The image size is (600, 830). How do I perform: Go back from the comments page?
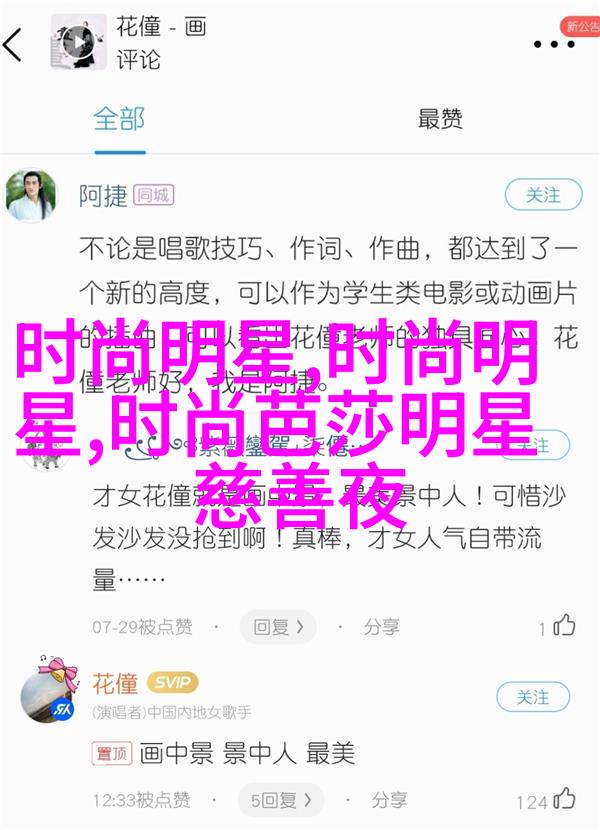pos(15,44)
